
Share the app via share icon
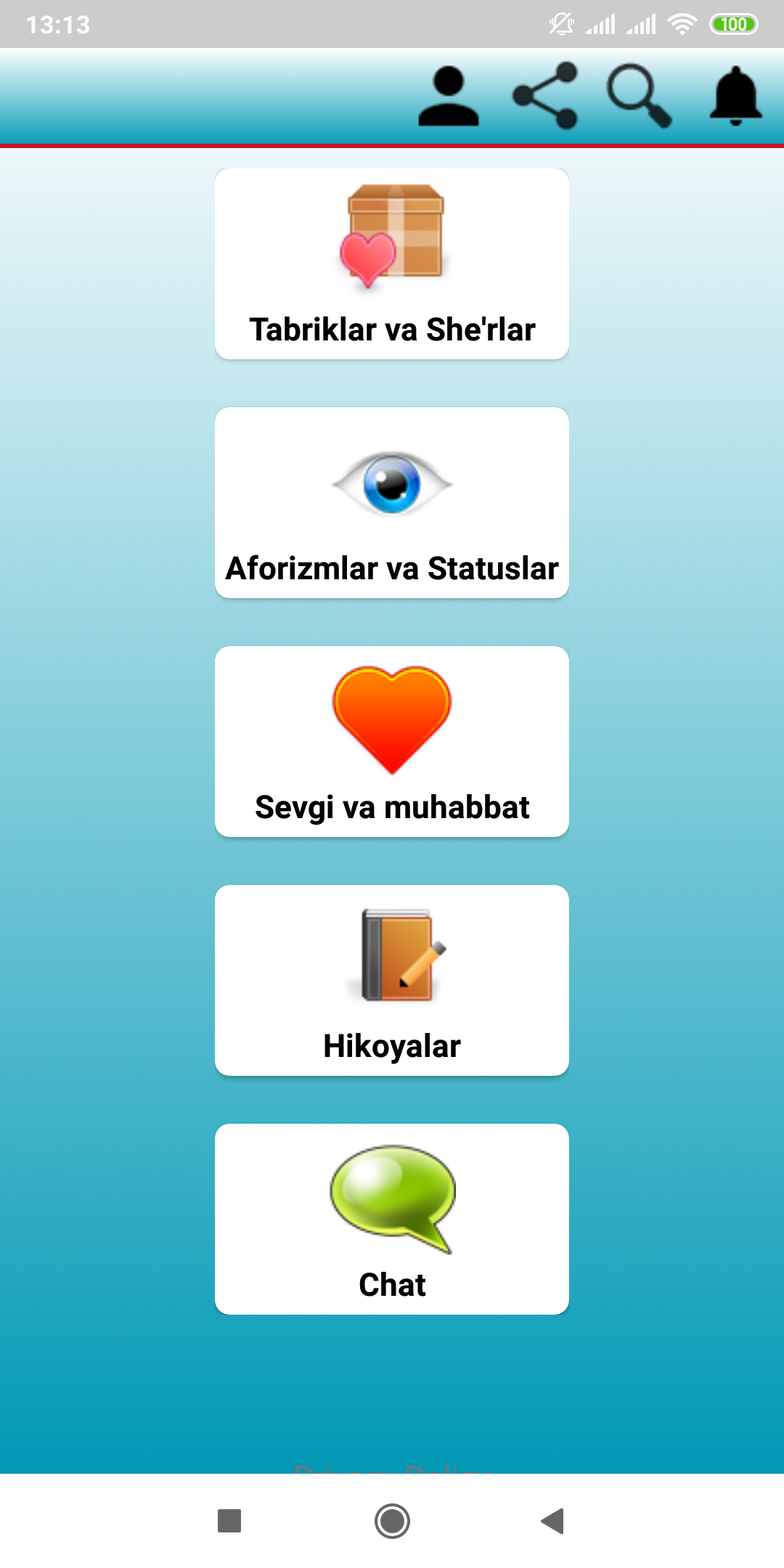tap(545, 96)
